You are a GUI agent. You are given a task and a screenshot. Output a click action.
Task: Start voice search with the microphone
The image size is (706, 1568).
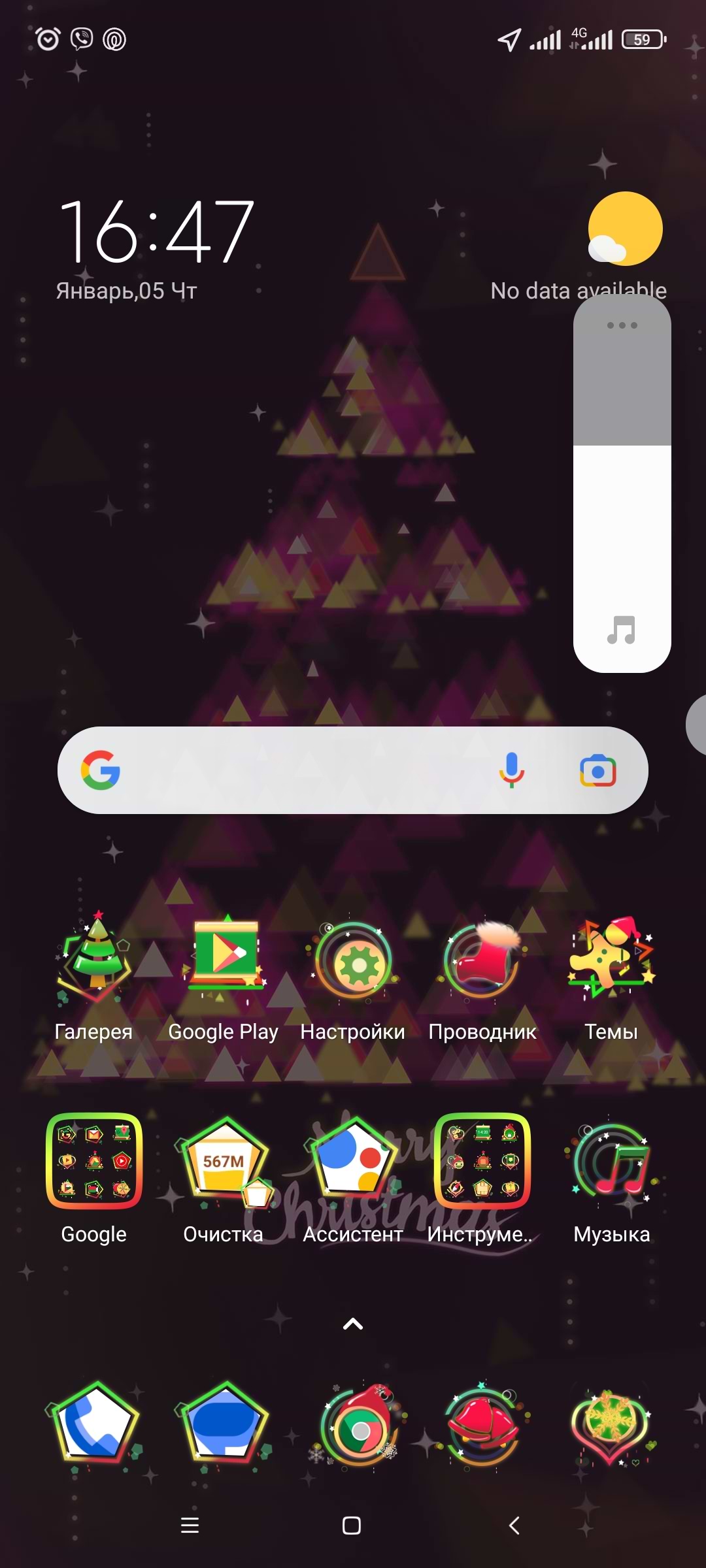tap(512, 771)
